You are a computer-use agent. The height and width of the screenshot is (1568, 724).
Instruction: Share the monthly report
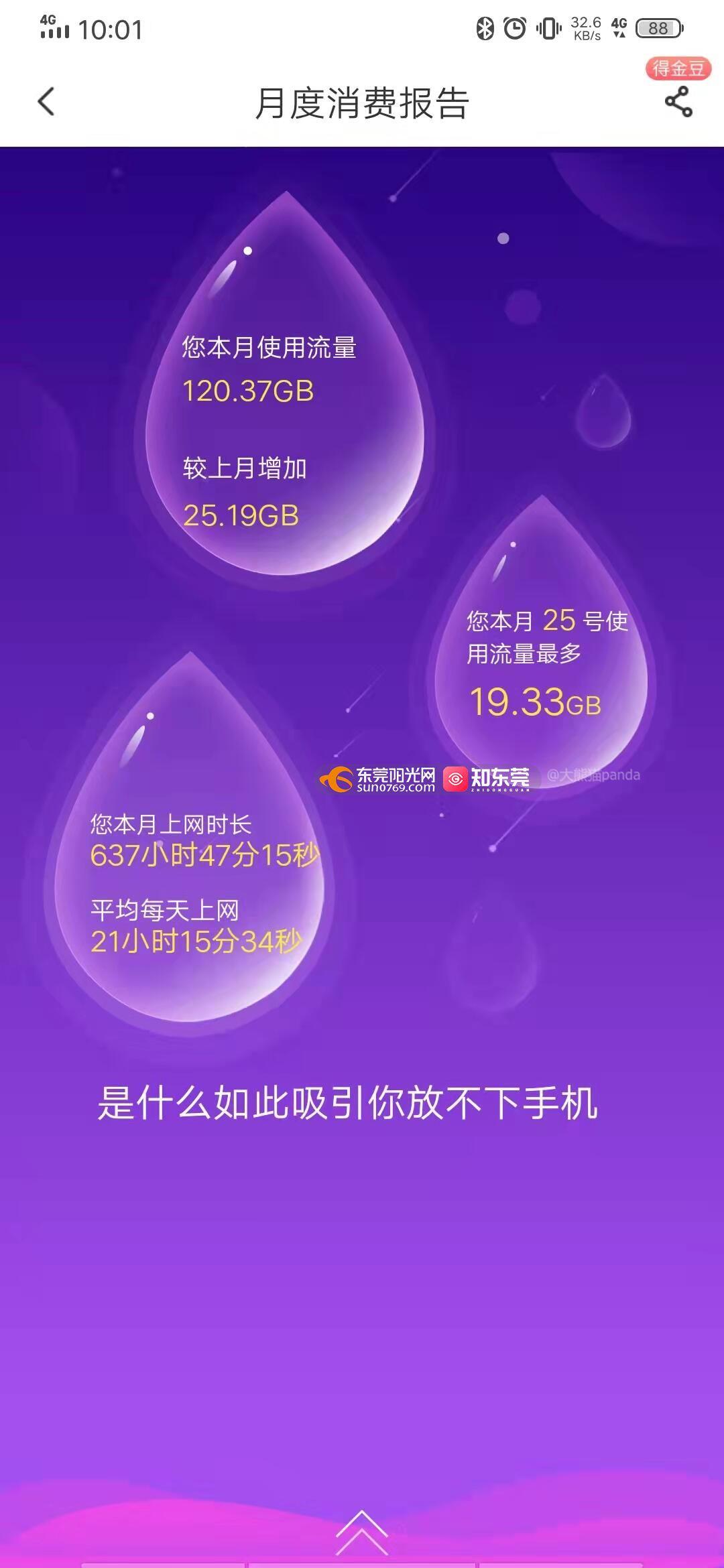tap(678, 102)
